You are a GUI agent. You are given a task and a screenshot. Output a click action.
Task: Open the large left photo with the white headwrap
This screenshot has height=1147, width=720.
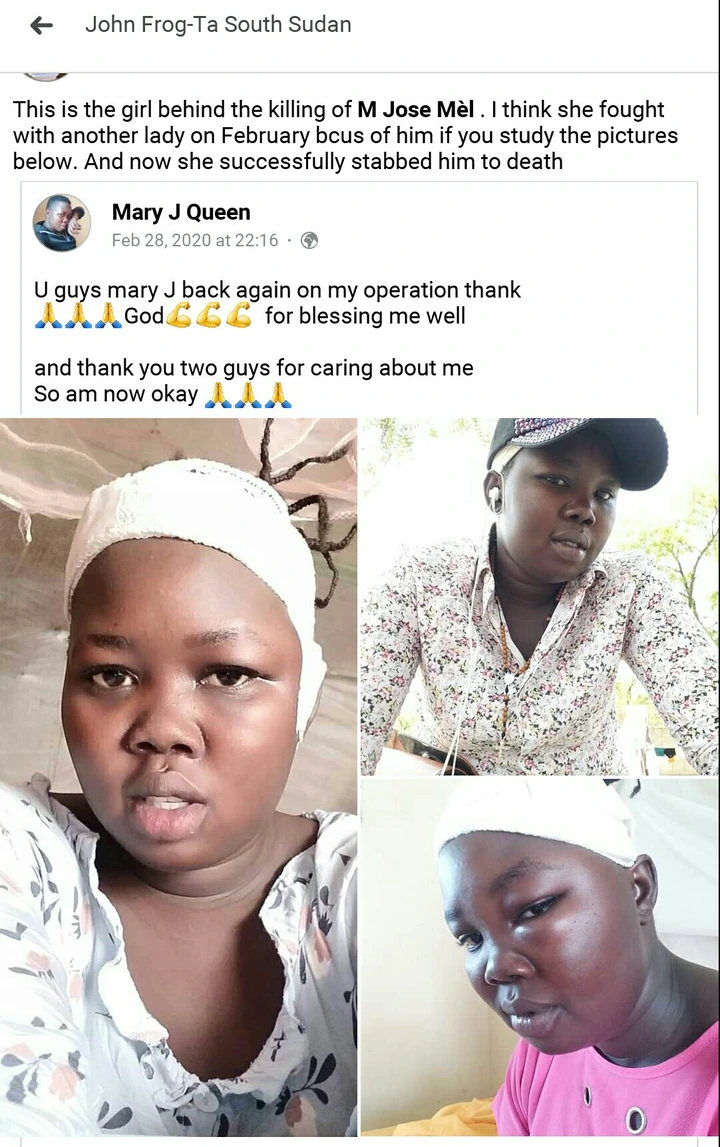coord(178,775)
